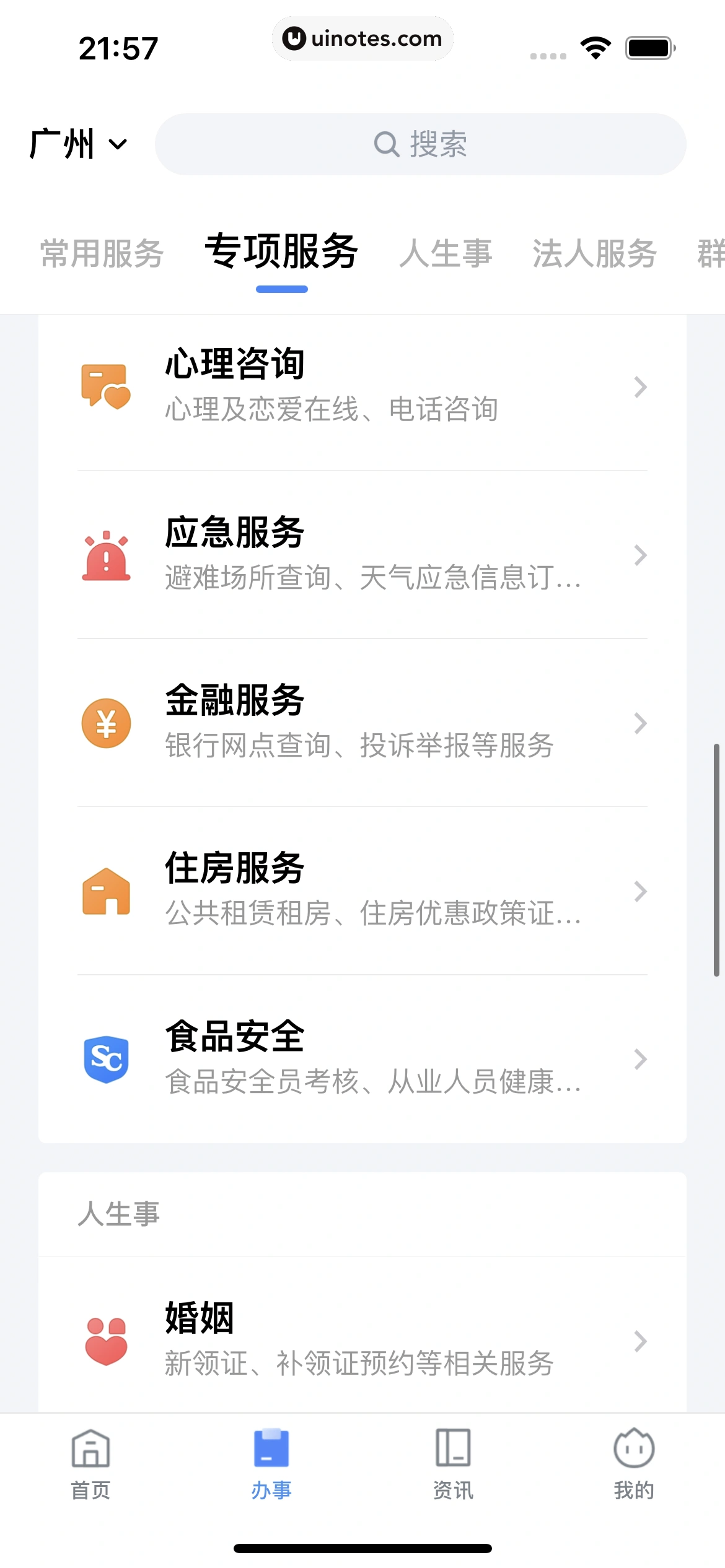
Task: Click the 住房服务 house icon
Action: (105, 892)
